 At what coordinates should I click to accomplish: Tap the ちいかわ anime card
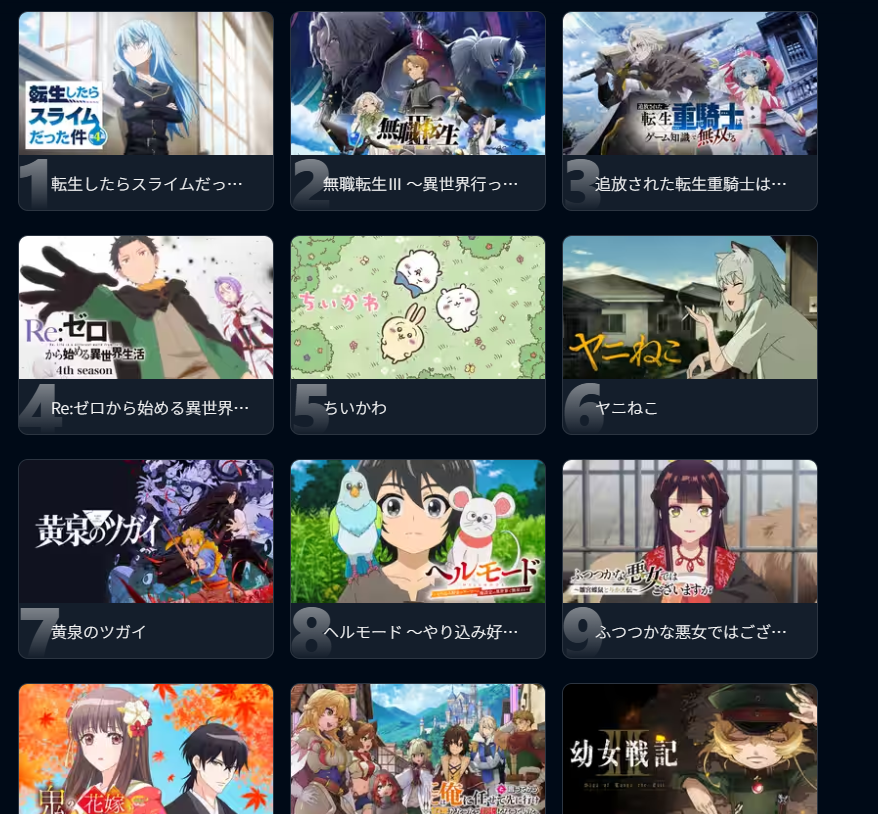coord(418,335)
